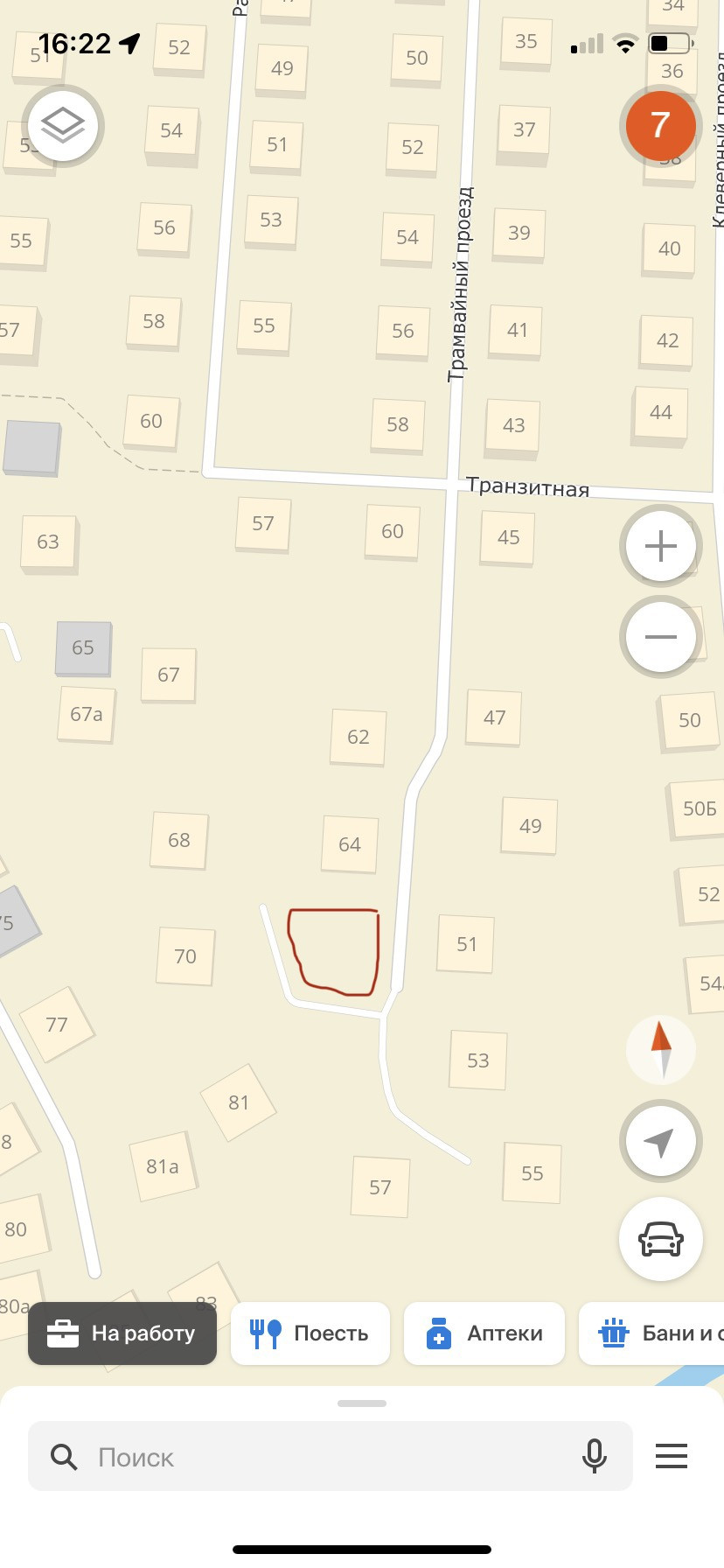
Task: Open the map layers button
Action: pos(63,125)
